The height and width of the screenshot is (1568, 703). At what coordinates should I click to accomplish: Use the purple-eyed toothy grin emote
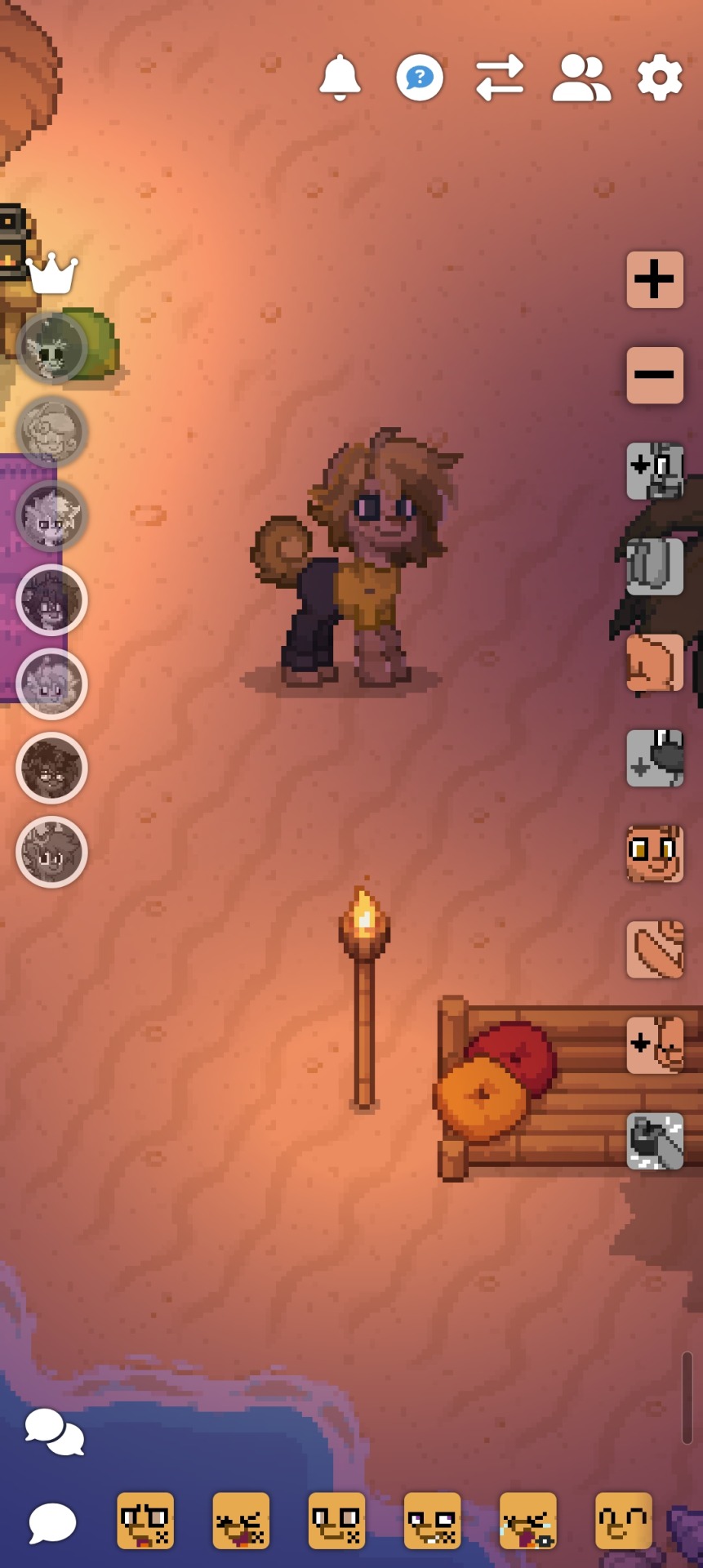[433, 1521]
